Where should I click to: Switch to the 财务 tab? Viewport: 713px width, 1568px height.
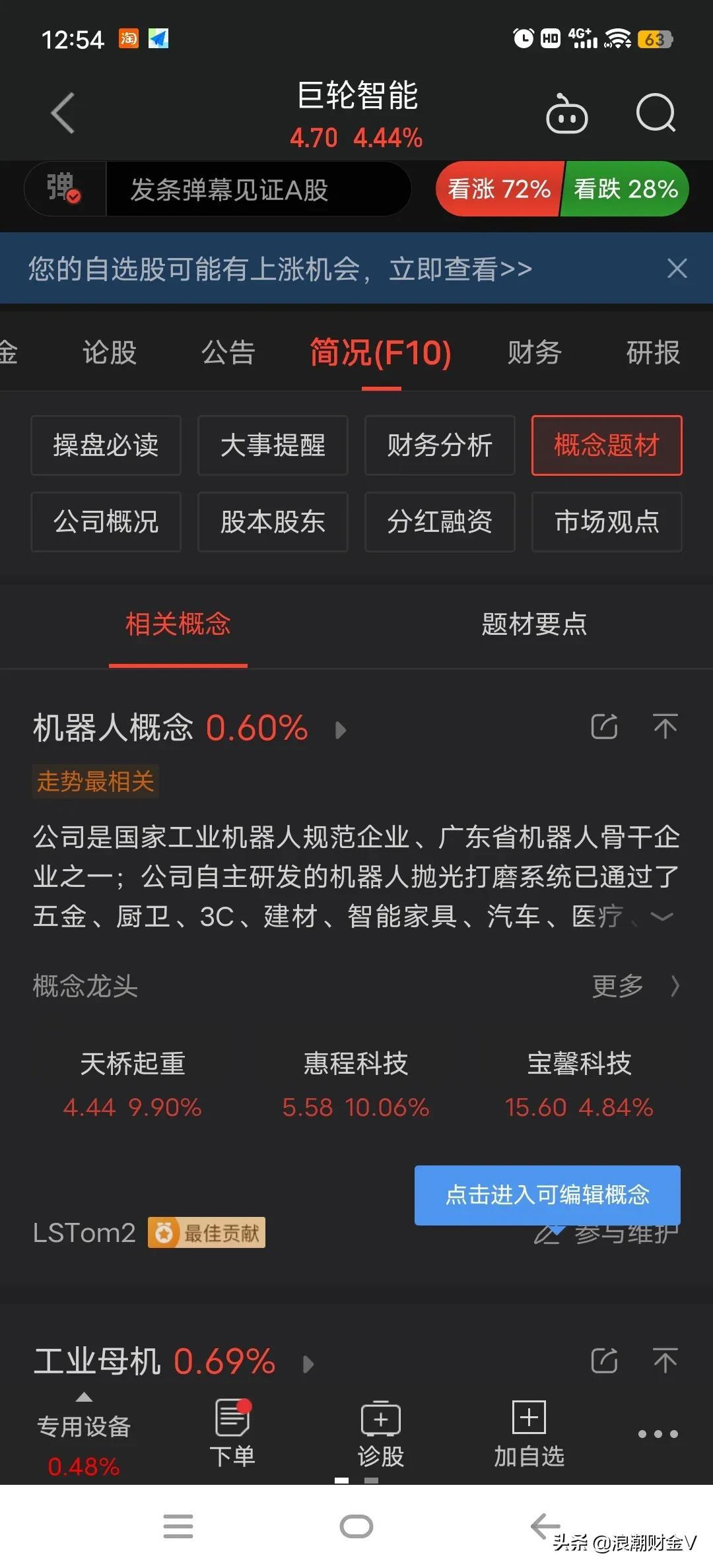(x=534, y=352)
